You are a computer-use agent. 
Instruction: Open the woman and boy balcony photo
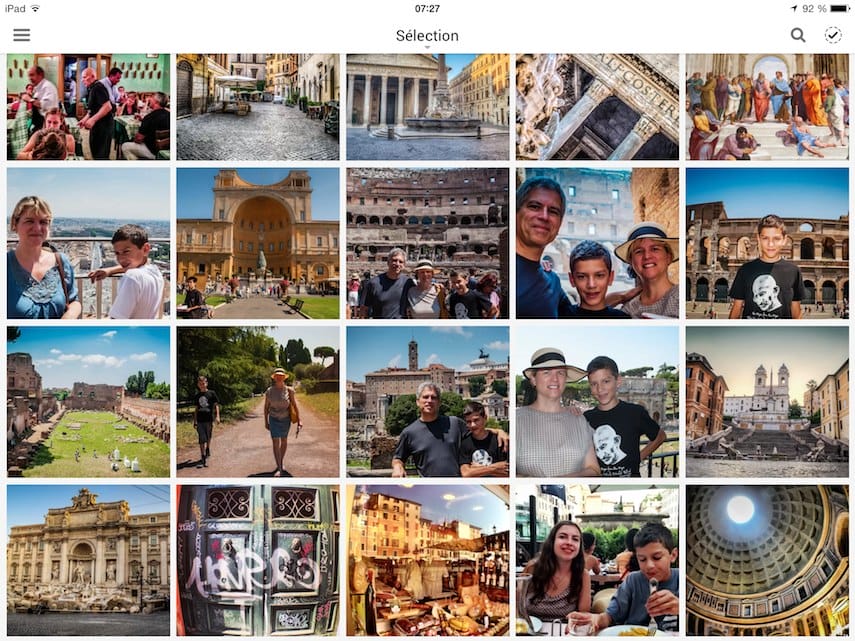tap(88, 243)
